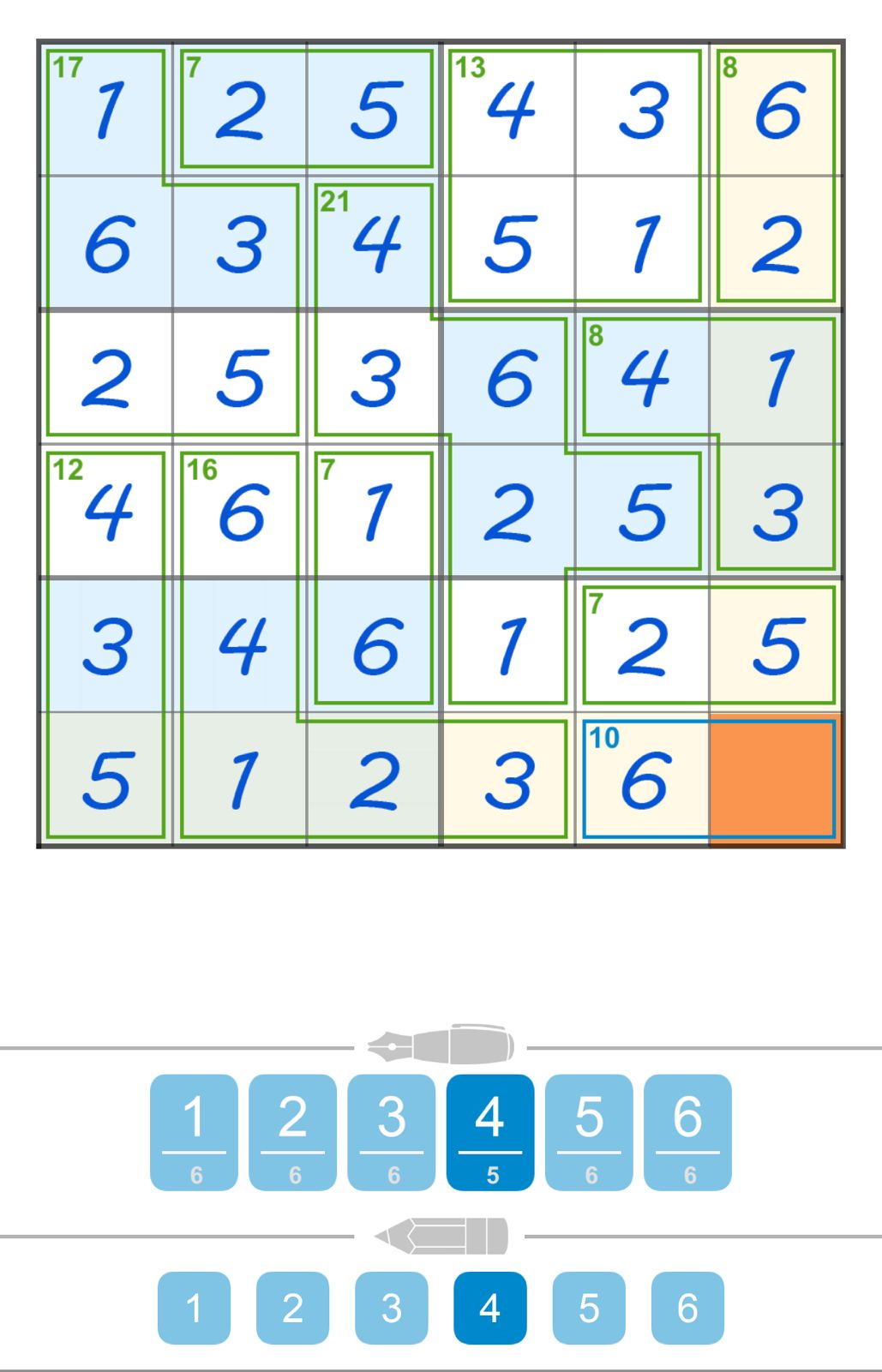Viewport: 882px width, 1372px height.
Task: Select digit 2 in the pen number row
Action: (291, 1131)
